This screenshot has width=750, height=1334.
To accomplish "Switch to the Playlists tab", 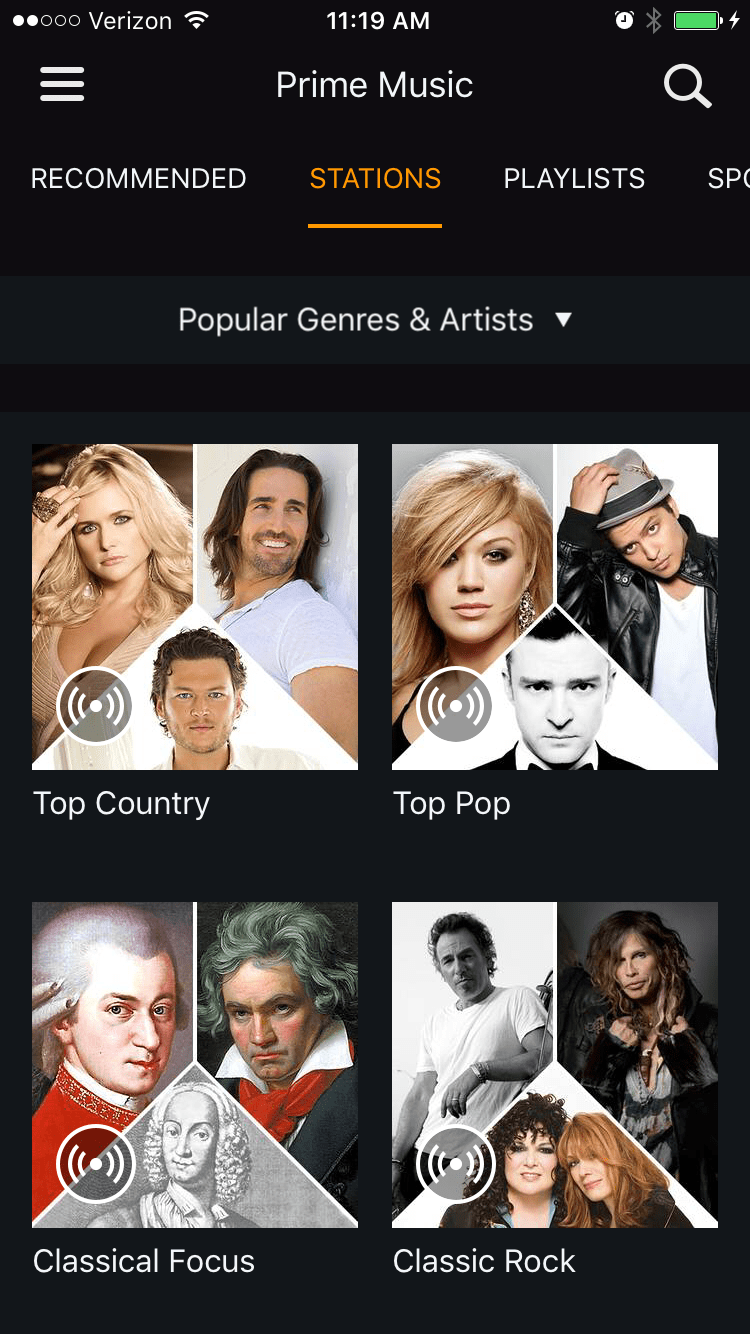I will [574, 179].
